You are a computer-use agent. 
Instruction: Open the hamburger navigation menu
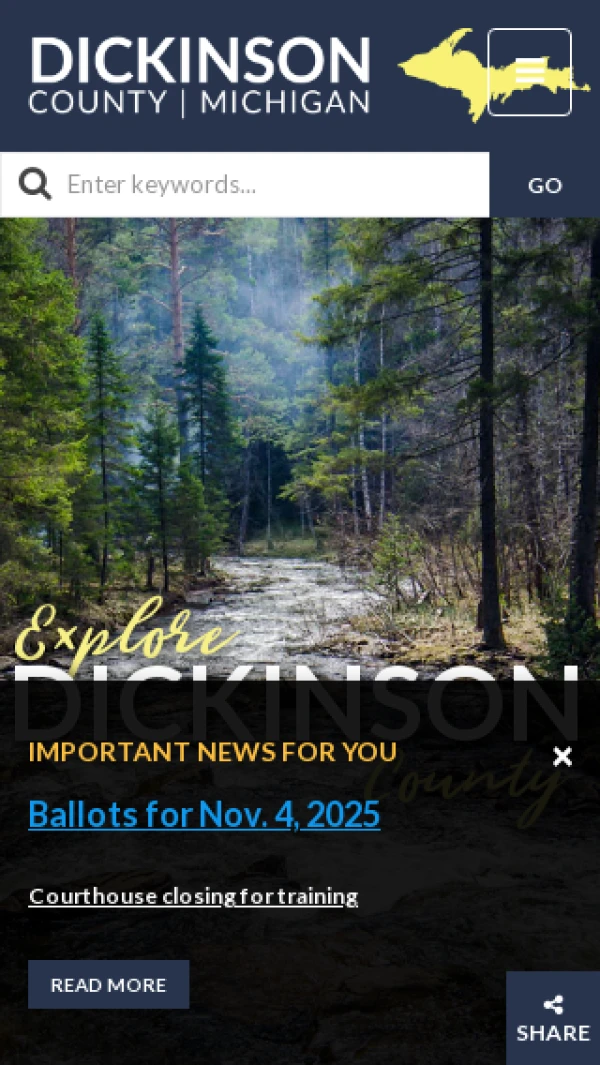529,72
